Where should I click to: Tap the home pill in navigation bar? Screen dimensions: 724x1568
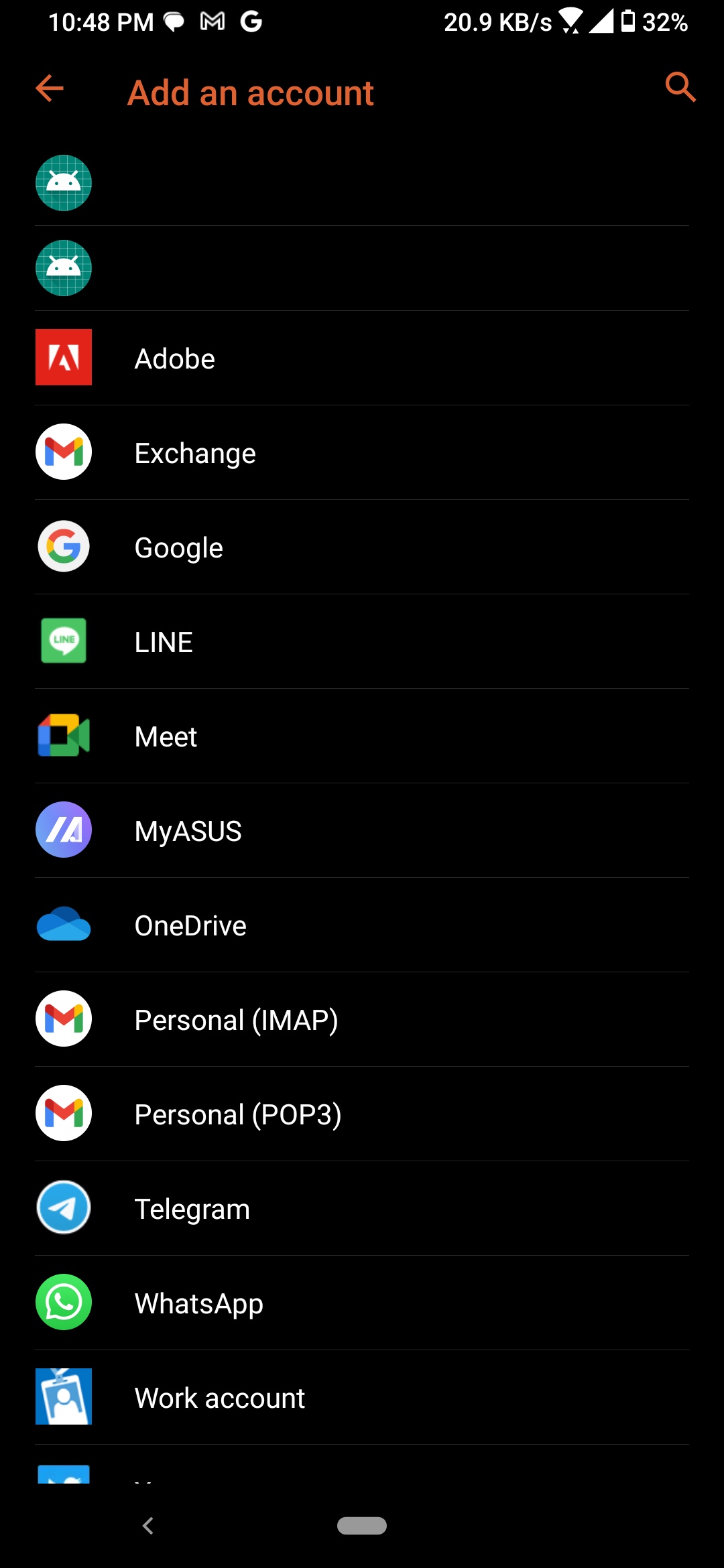pos(362,1526)
